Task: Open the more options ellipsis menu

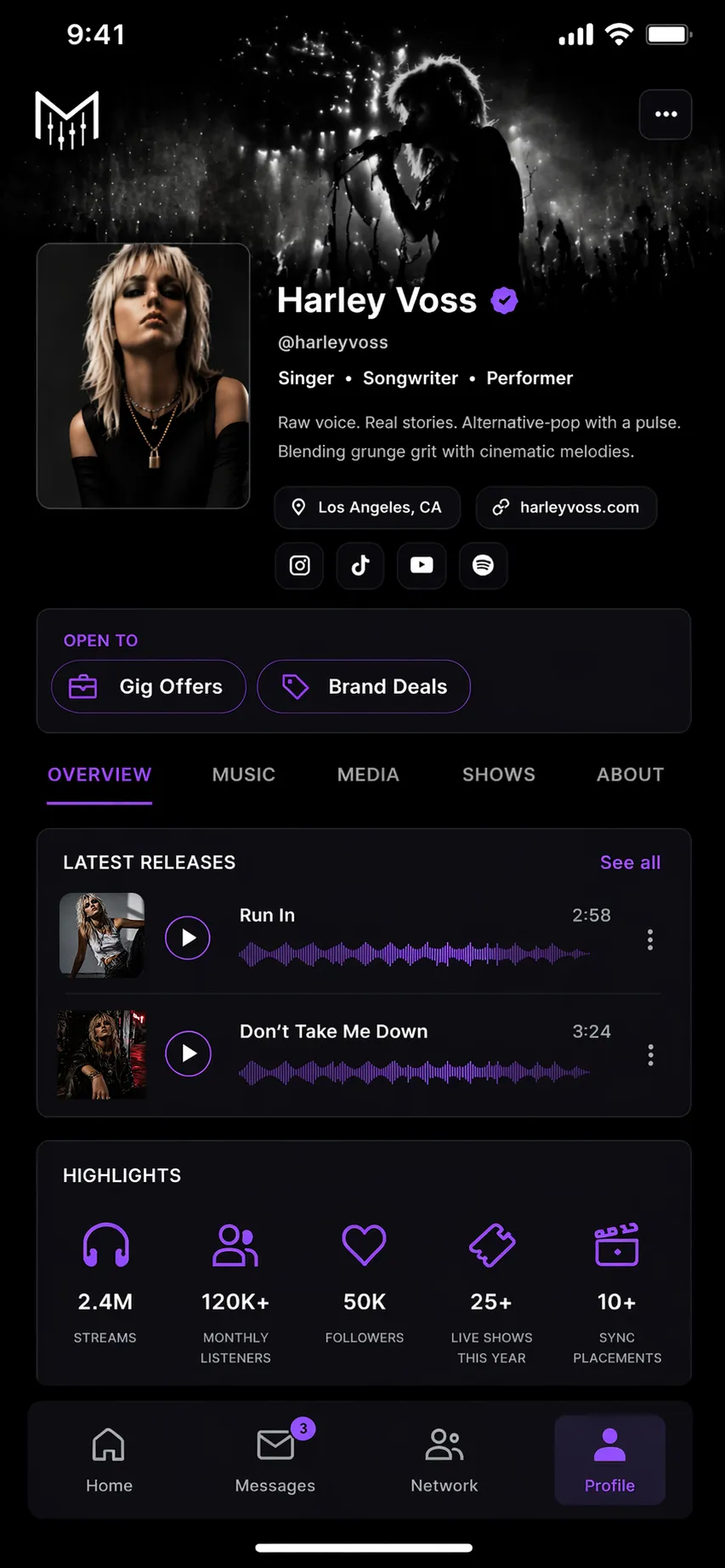Action: (x=665, y=114)
